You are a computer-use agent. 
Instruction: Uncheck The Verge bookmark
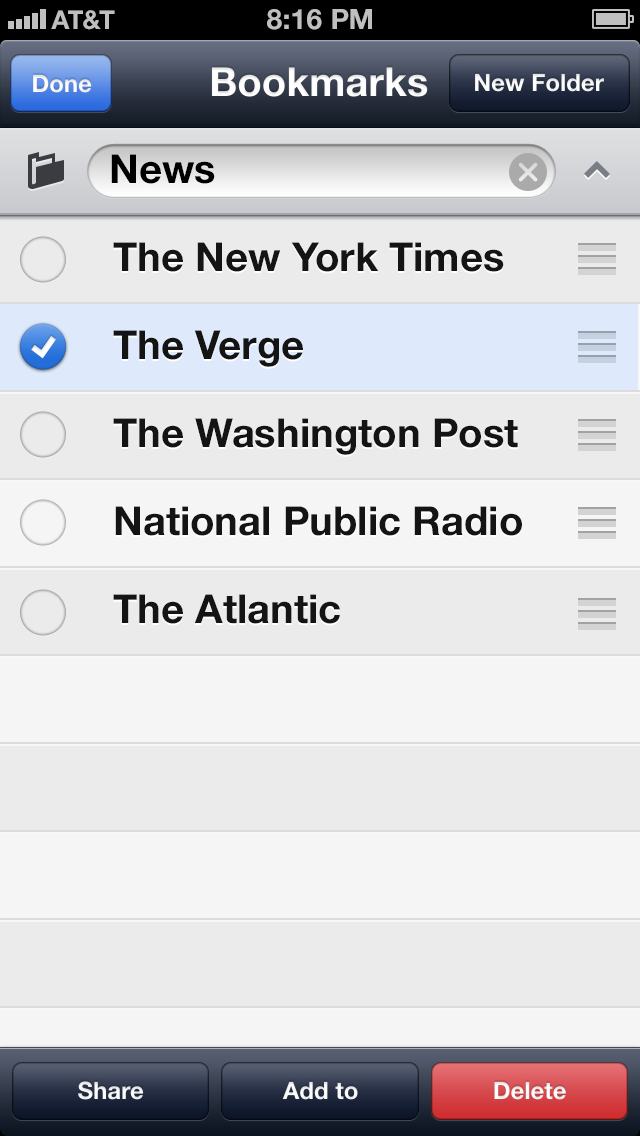pyautogui.click(x=43, y=347)
